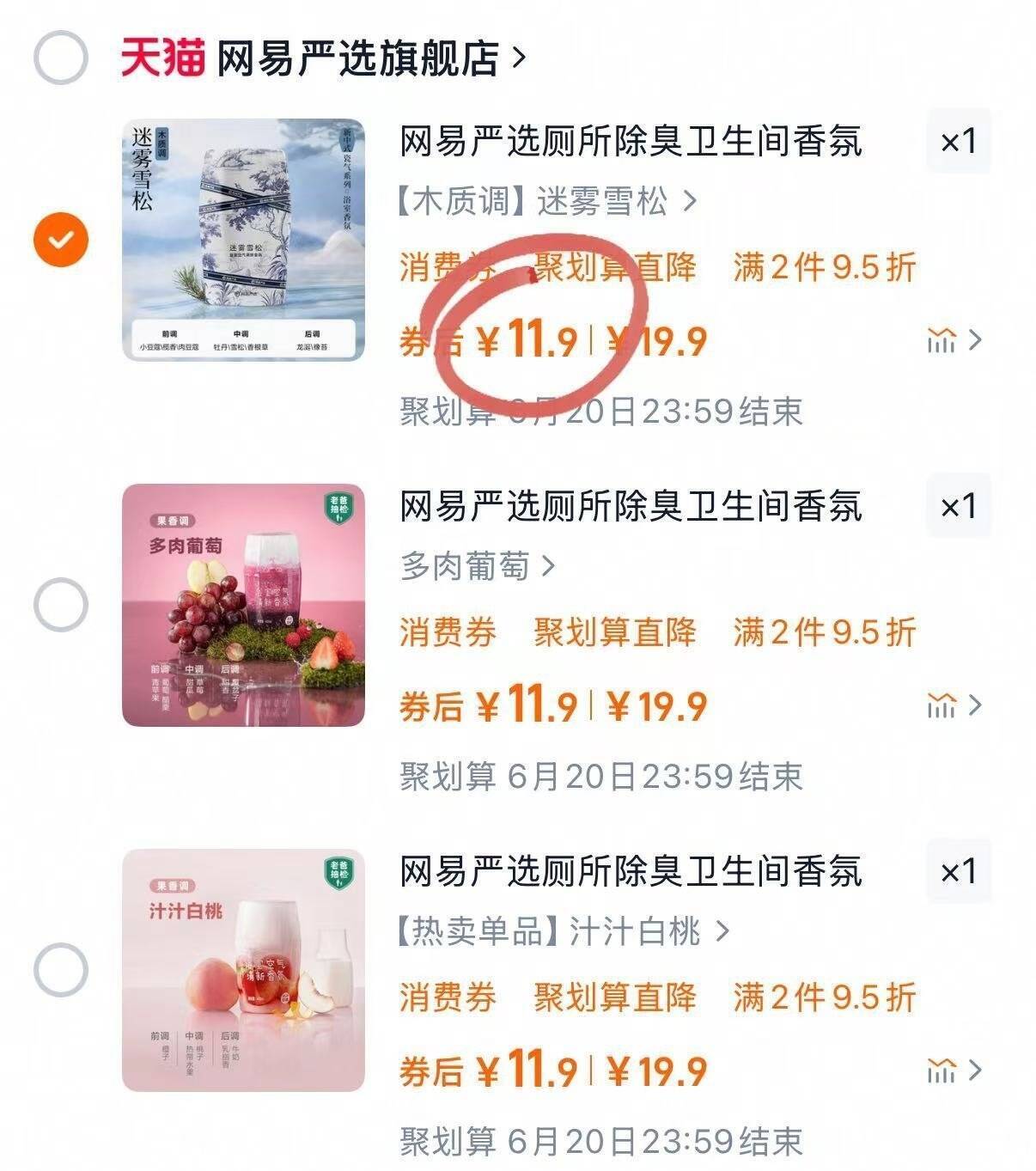Select all items from 网易严选旗舰店

pyautogui.click(x=60, y=58)
